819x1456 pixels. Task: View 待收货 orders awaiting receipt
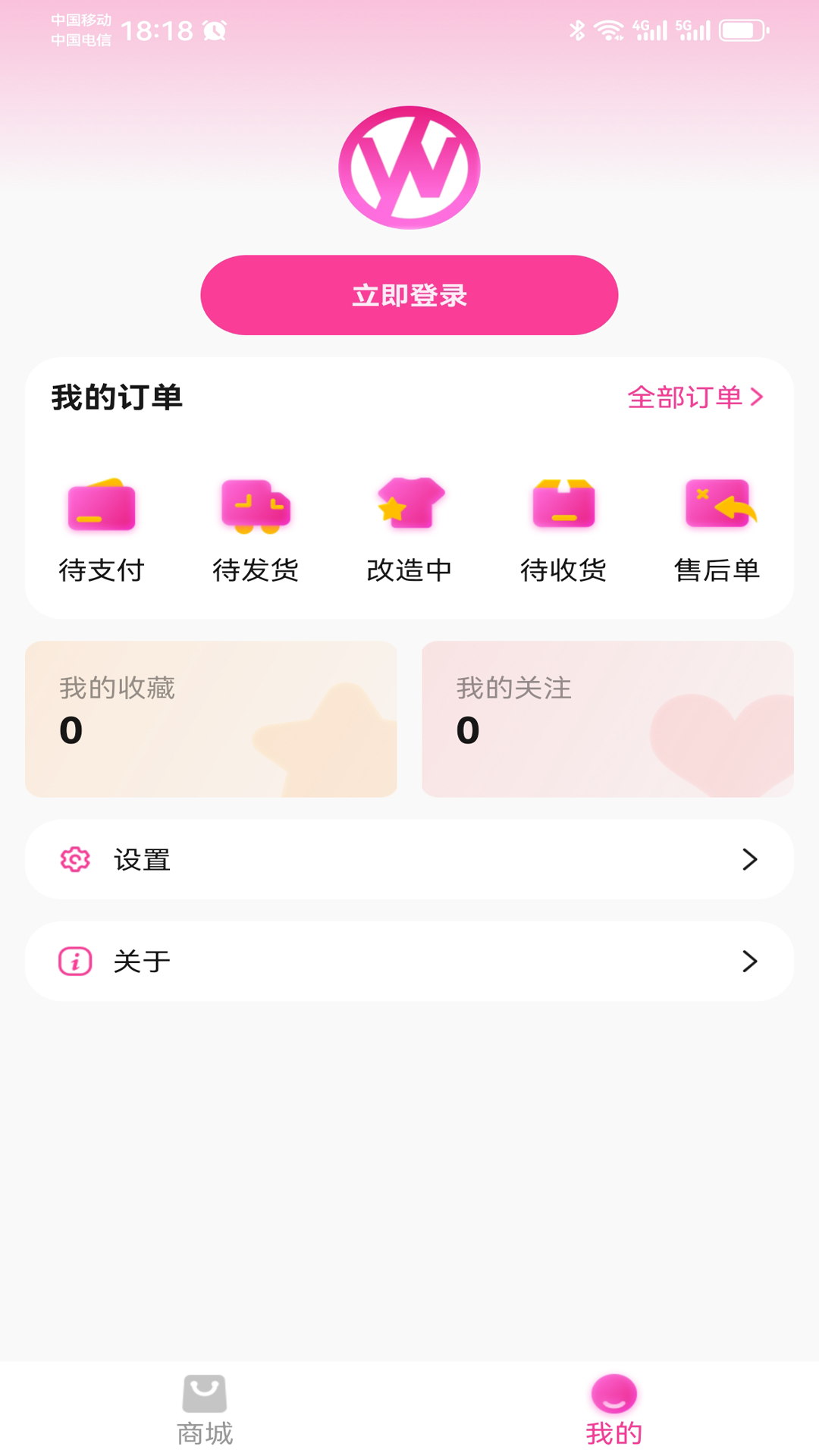(563, 529)
